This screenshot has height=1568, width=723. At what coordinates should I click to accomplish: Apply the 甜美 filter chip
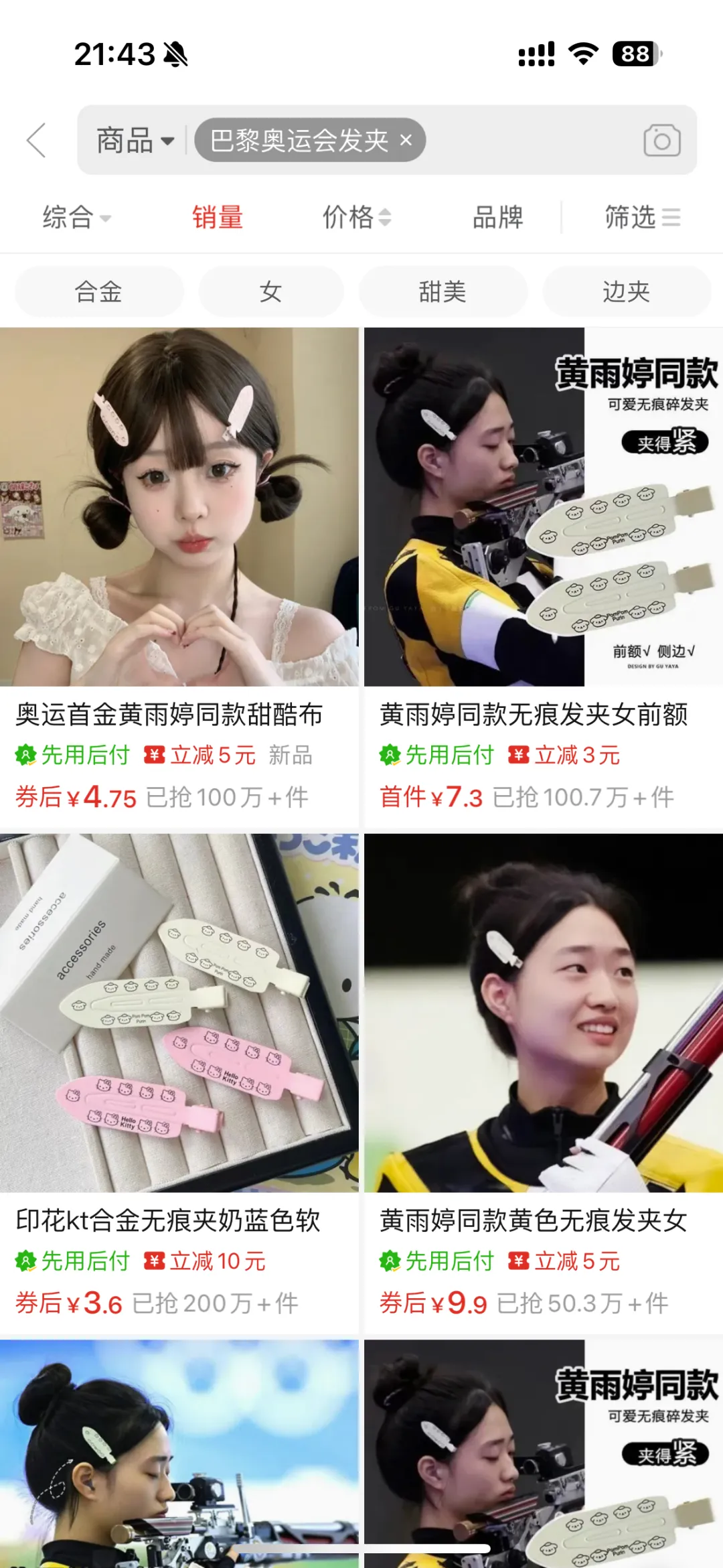[443, 292]
